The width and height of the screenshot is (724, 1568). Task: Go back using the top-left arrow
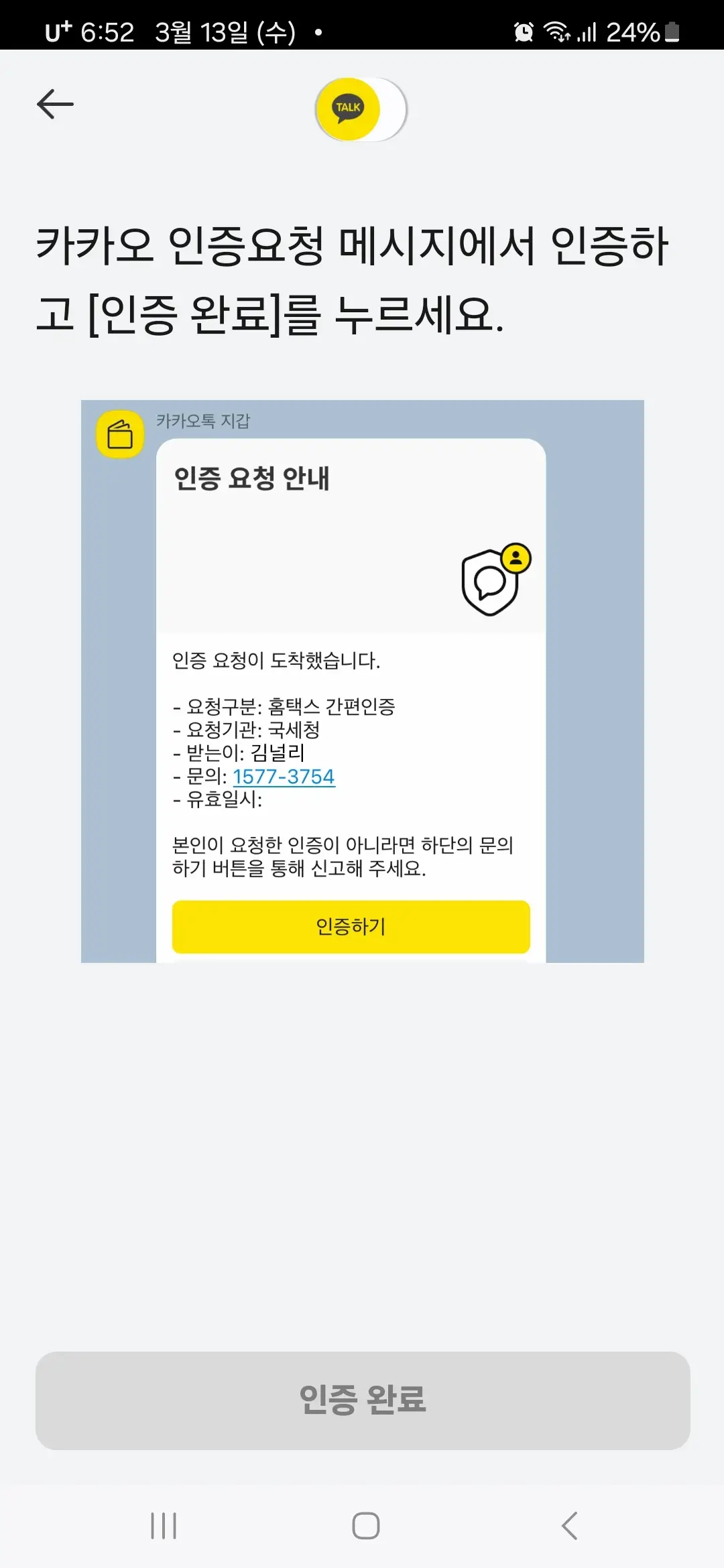point(56,104)
